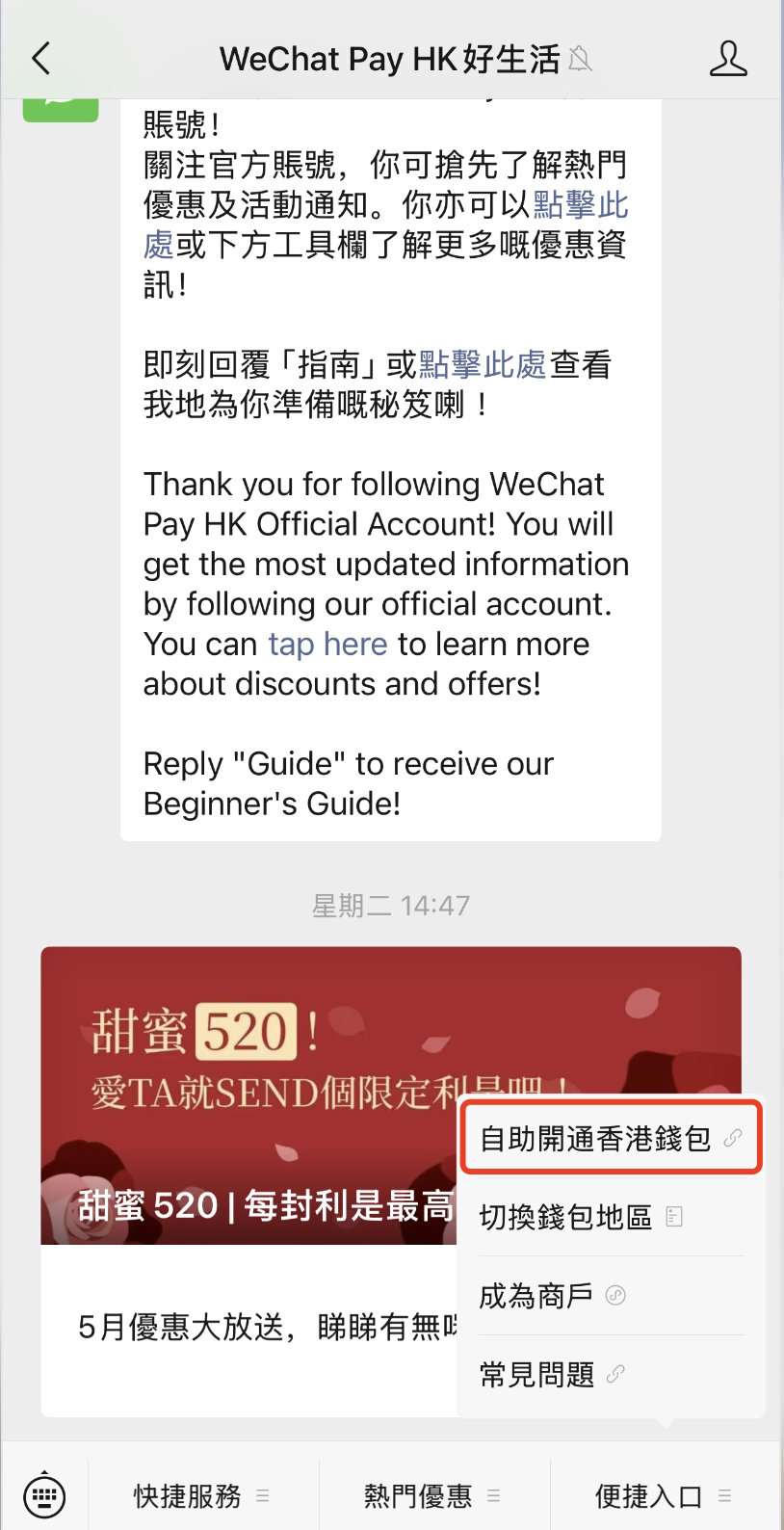Expand the 快捷服務 menu
This screenshot has width=784, height=1530.
click(x=202, y=1496)
